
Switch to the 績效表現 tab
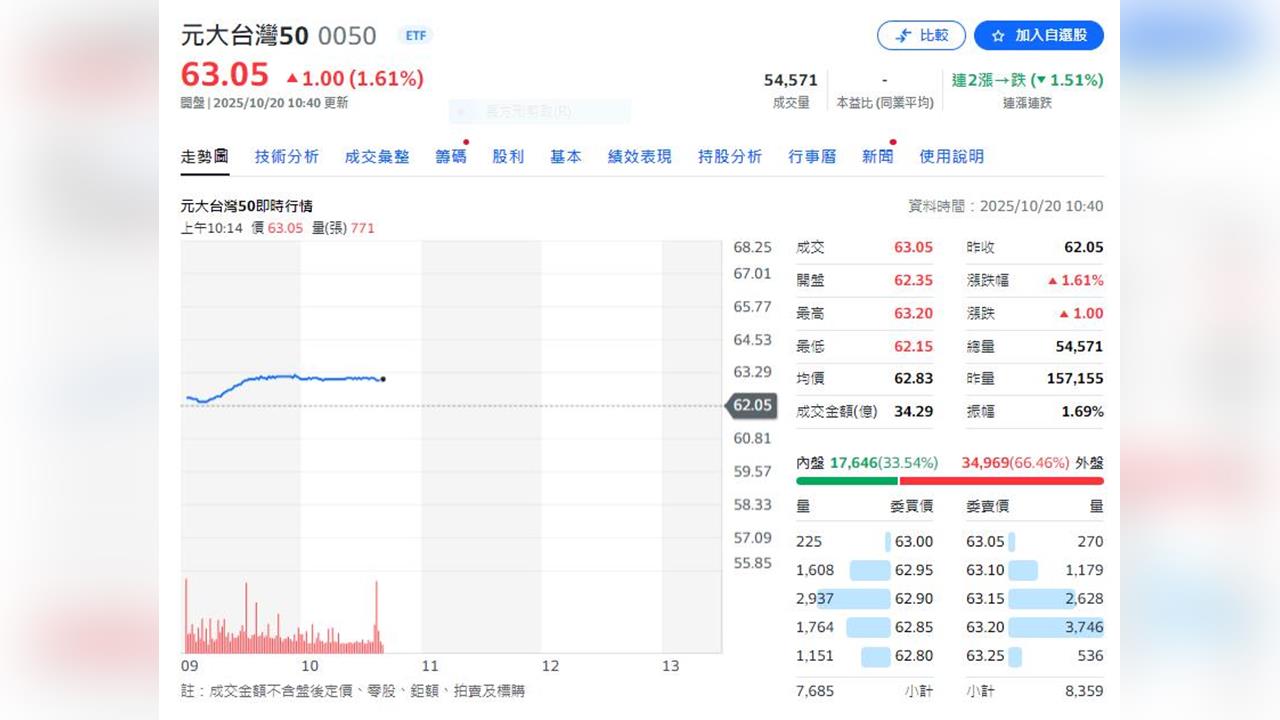[639, 156]
